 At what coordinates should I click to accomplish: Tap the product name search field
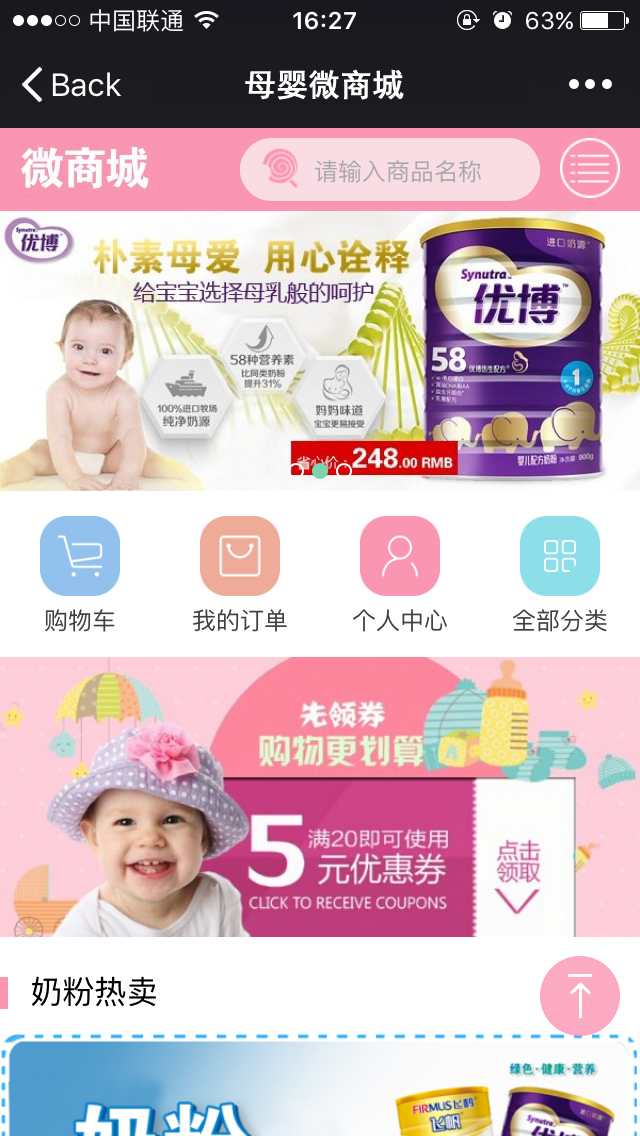click(398, 171)
